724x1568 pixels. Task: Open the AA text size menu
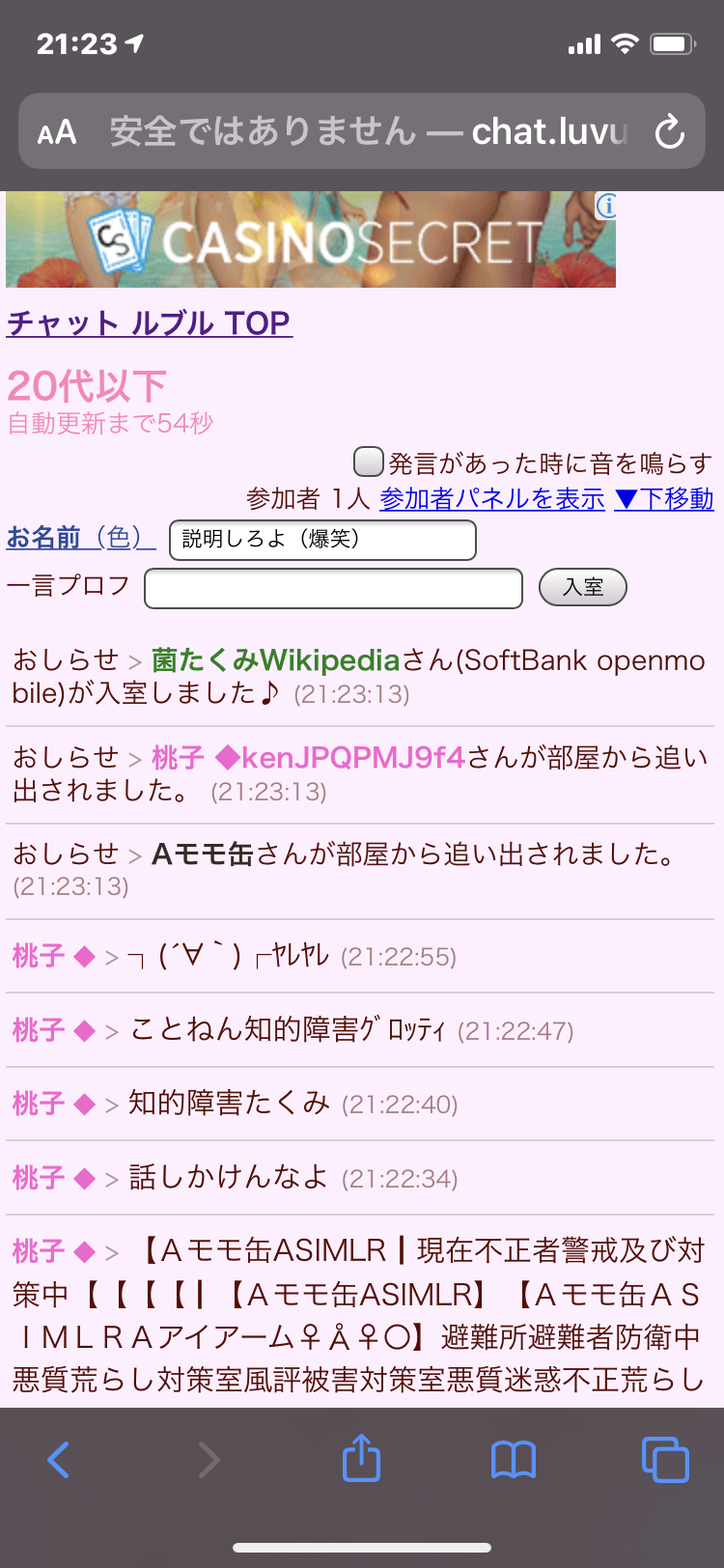(x=57, y=132)
